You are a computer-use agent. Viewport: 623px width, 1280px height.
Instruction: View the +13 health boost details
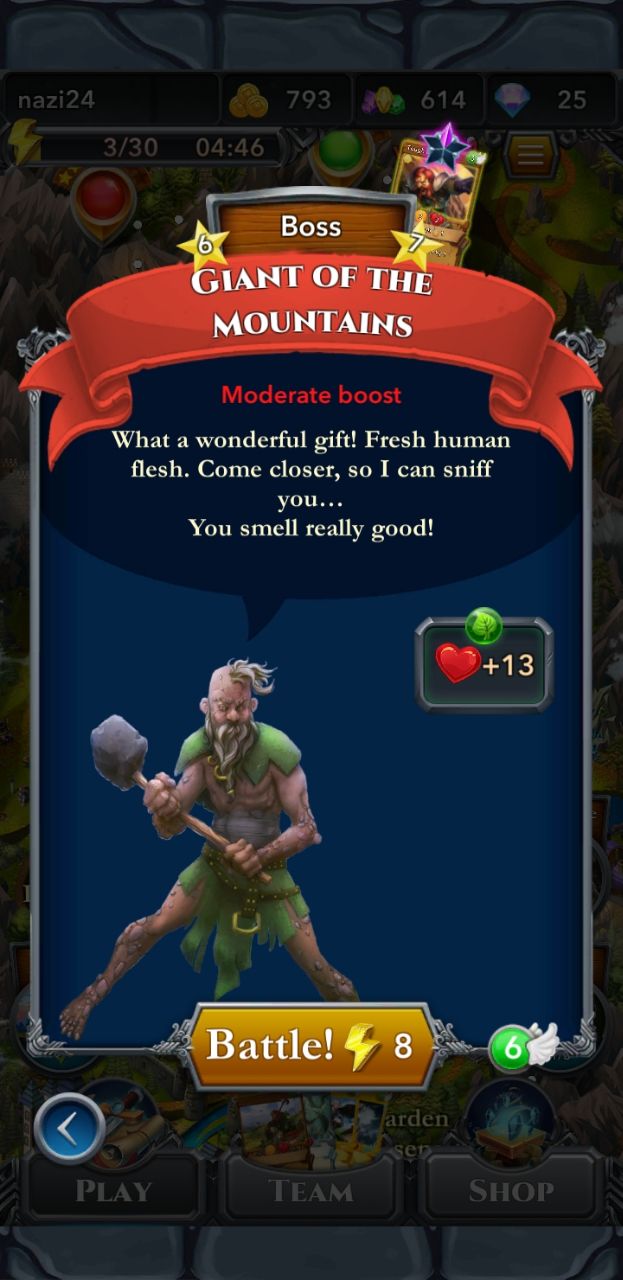(x=484, y=664)
